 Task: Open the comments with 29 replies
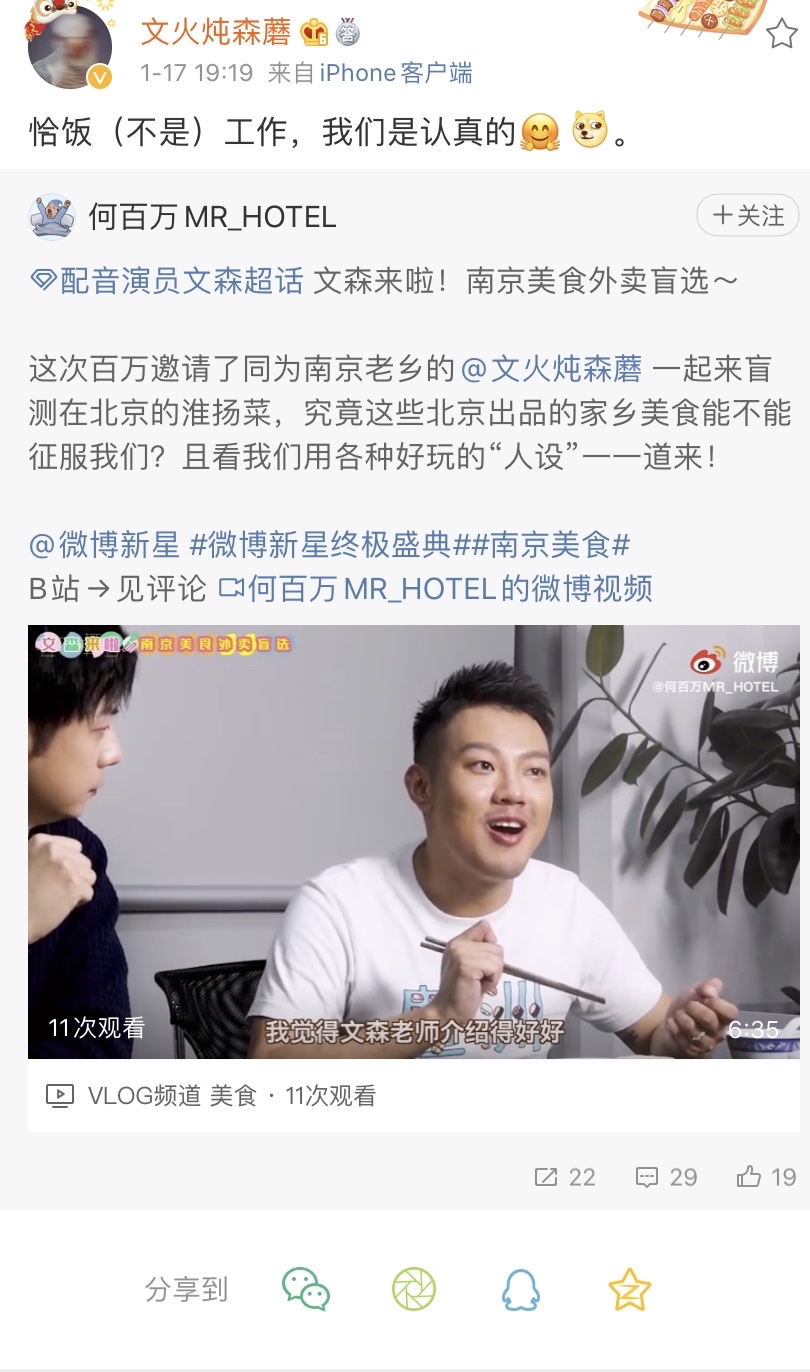[667, 1177]
